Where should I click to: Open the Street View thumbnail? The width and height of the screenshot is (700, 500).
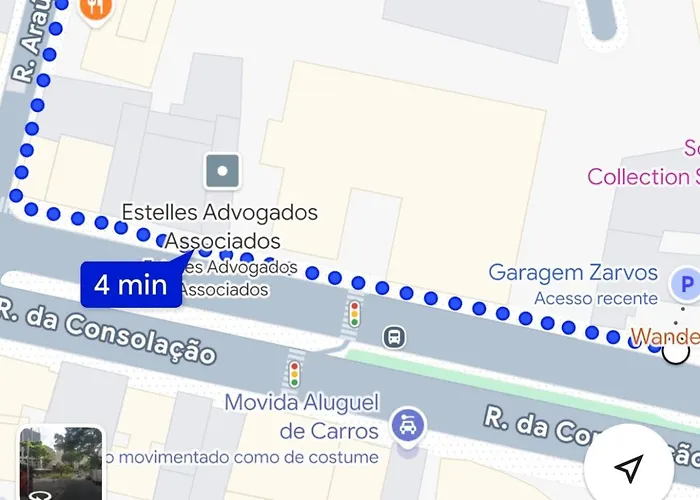pos(62,463)
